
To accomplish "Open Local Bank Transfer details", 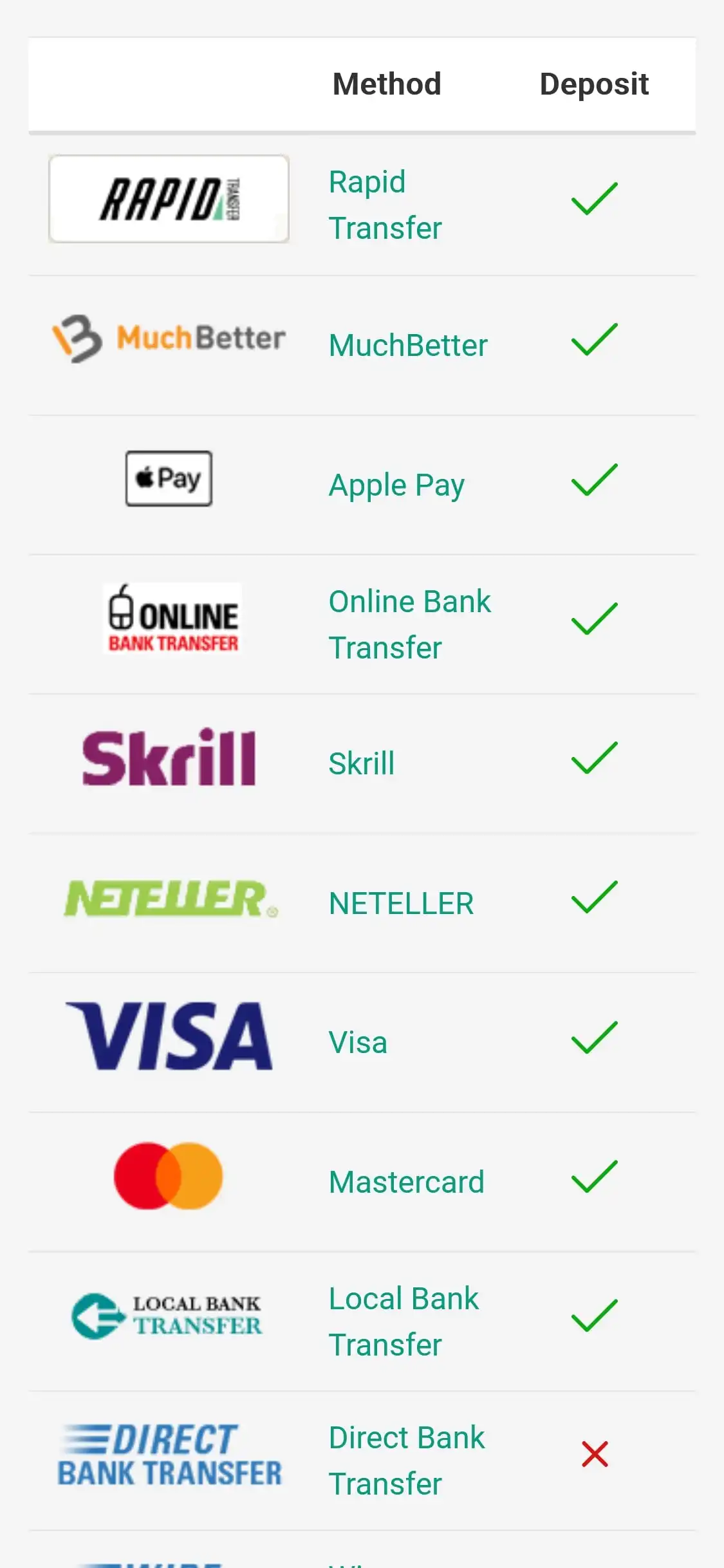I will tap(404, 1321).
